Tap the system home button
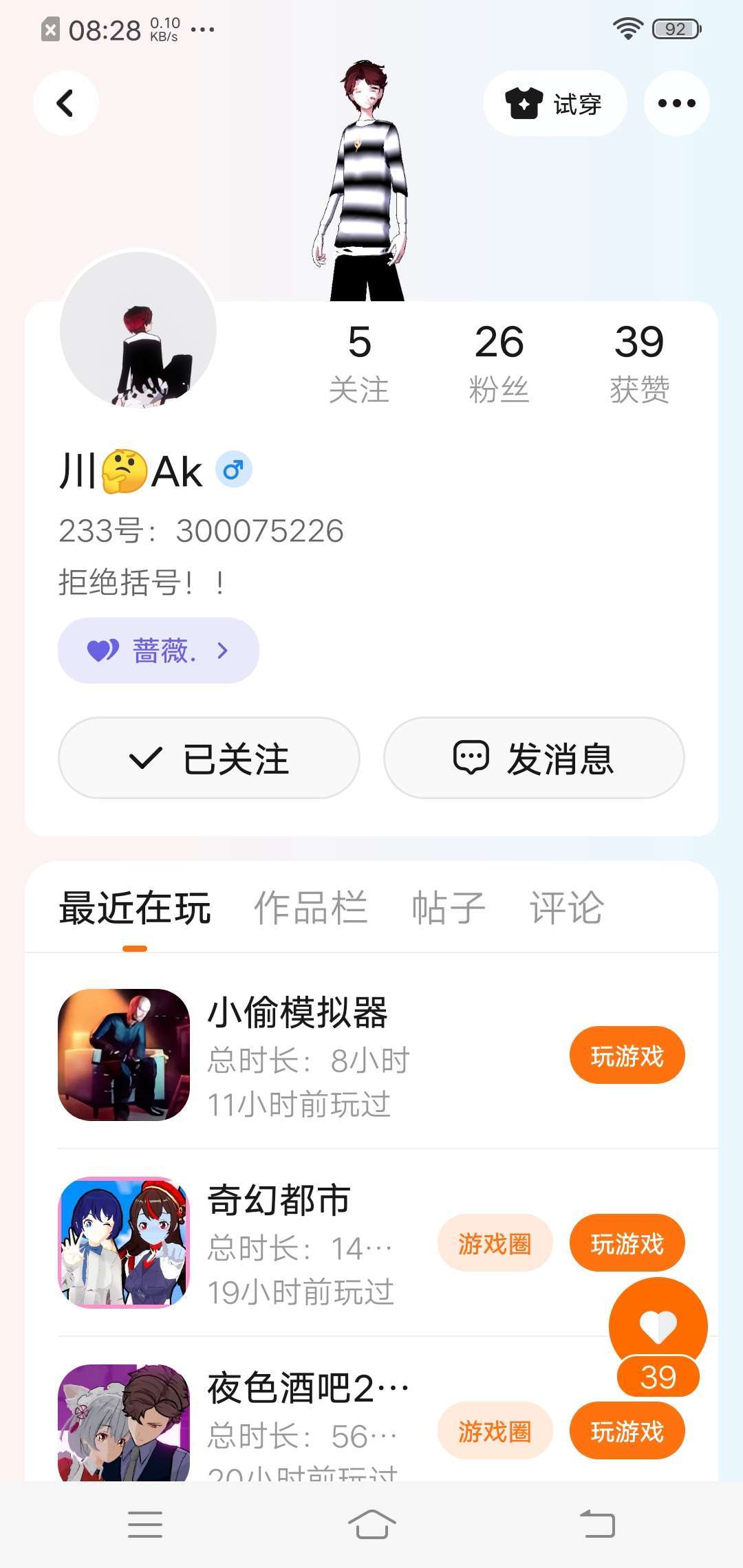The width and height of the screenshot is (743, 1568). tap(371, 1525)
